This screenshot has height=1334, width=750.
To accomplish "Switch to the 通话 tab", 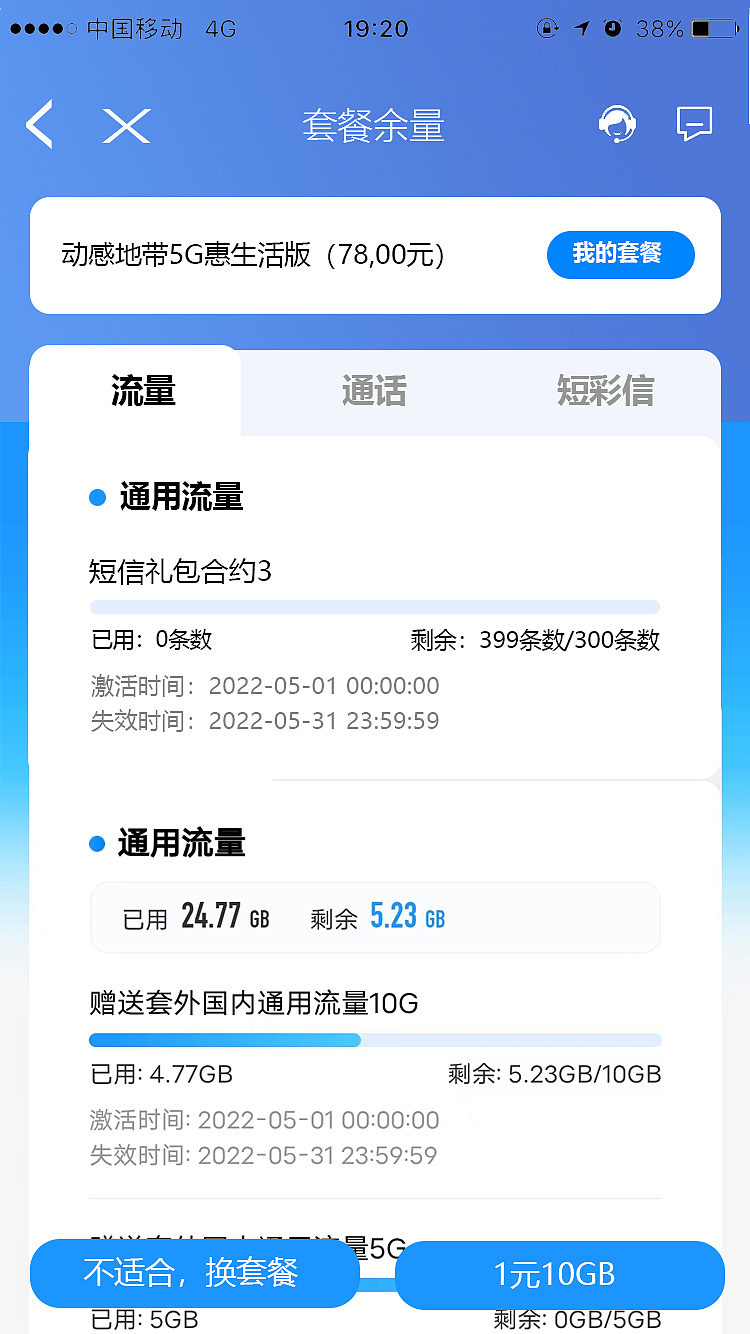I will (374, 392).
